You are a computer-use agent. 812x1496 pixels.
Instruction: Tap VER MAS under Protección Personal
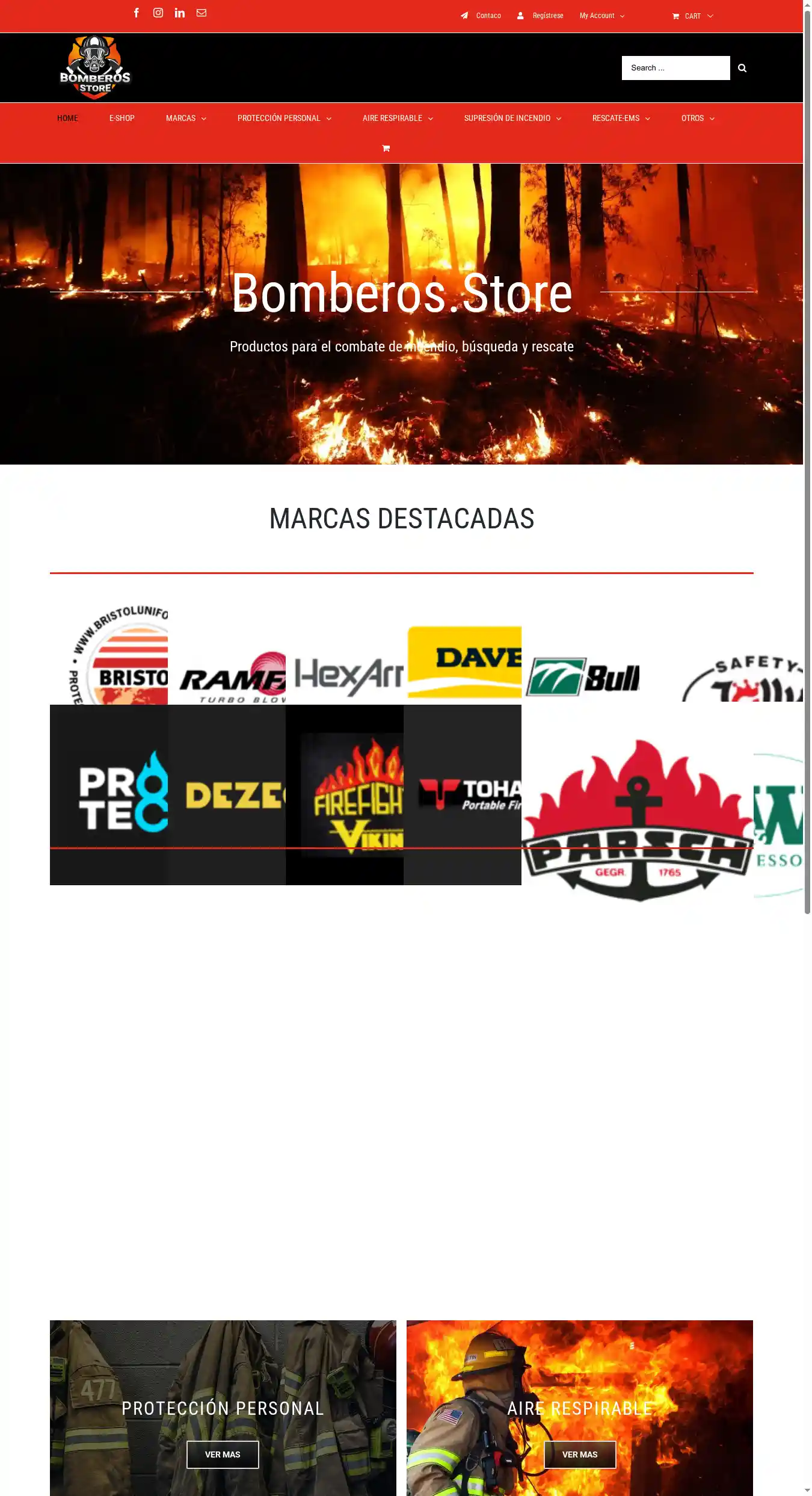(x=223, y=1454)
